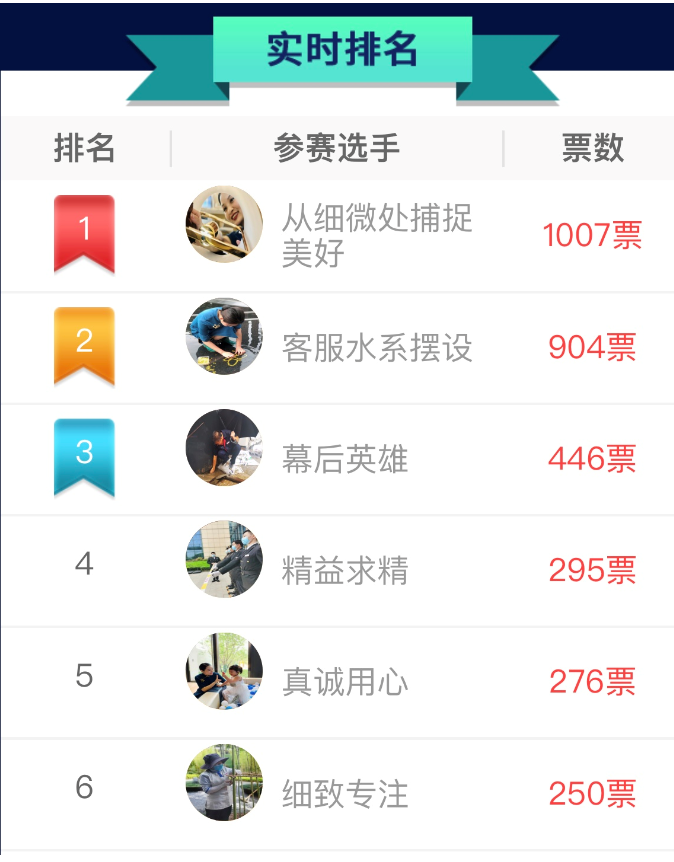674x862 pixels.
Task: View the 客服水系摆设 entry
Action: click(376, 348)
